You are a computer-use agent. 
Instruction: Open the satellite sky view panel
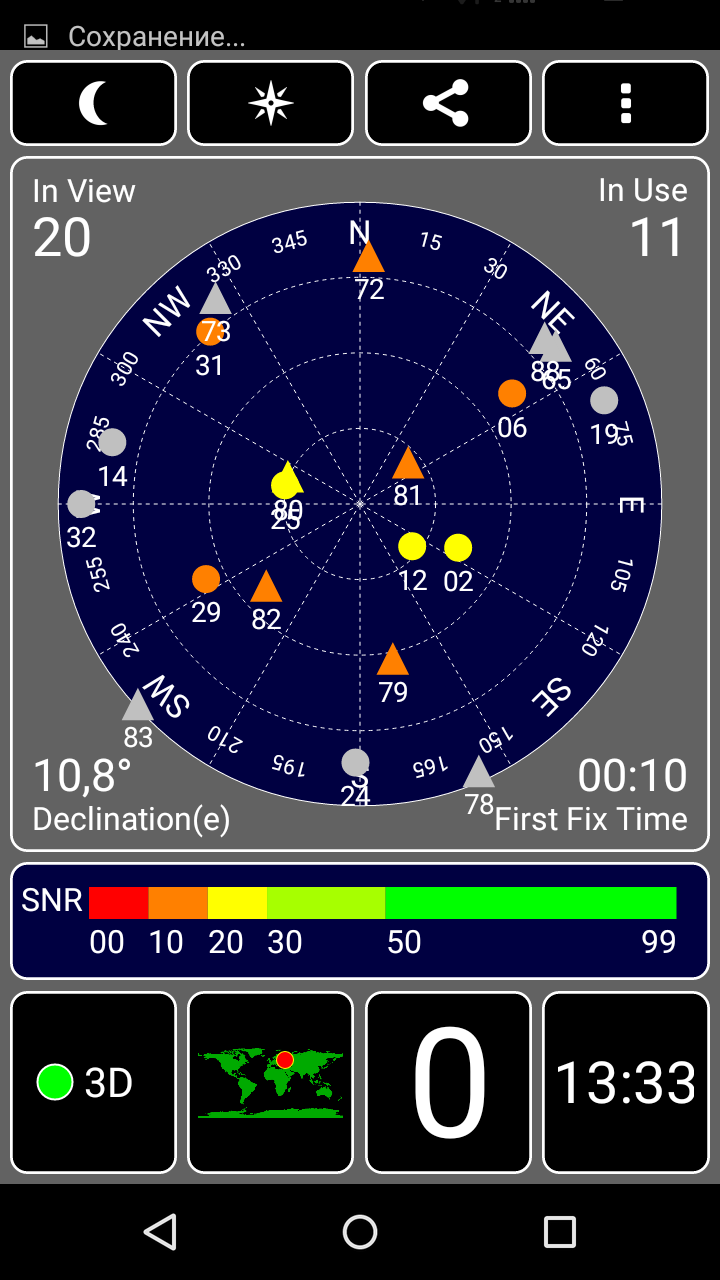360,504
